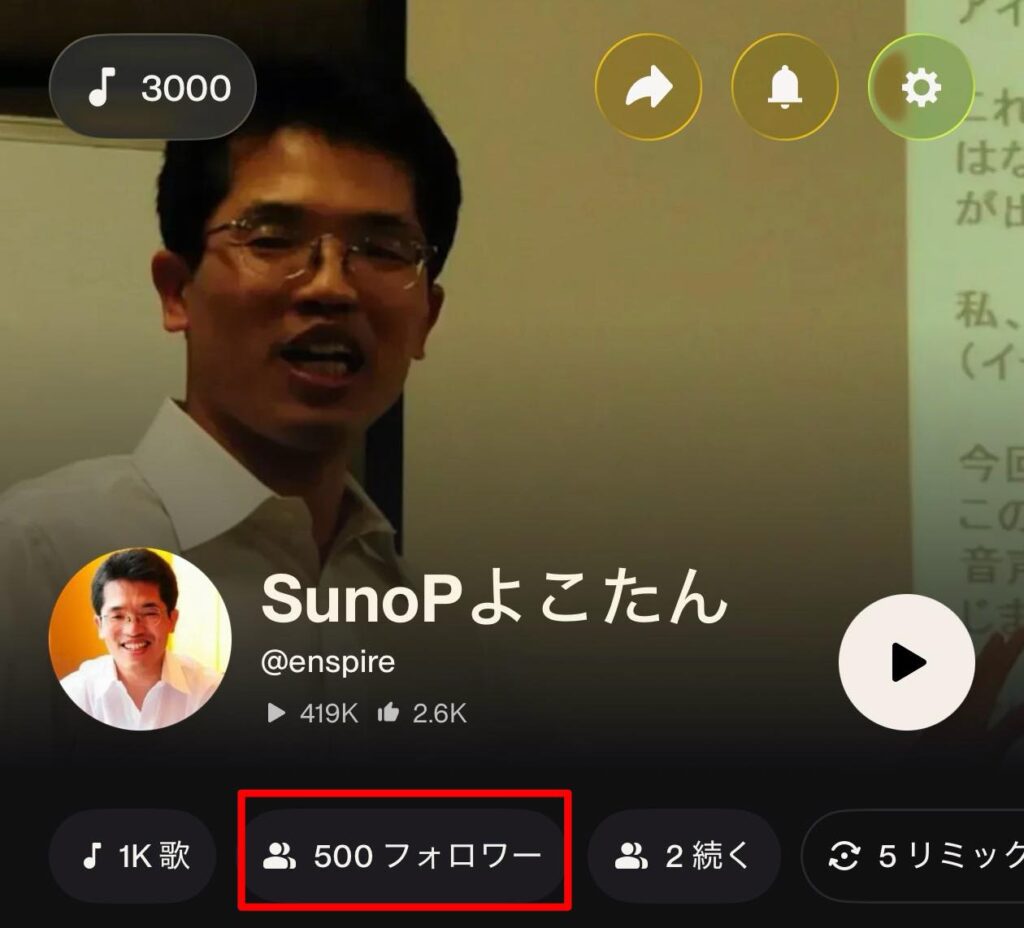The image size is (1024, 928).
Task: Open the 1K 歌 songs chip
Action: 133,856
